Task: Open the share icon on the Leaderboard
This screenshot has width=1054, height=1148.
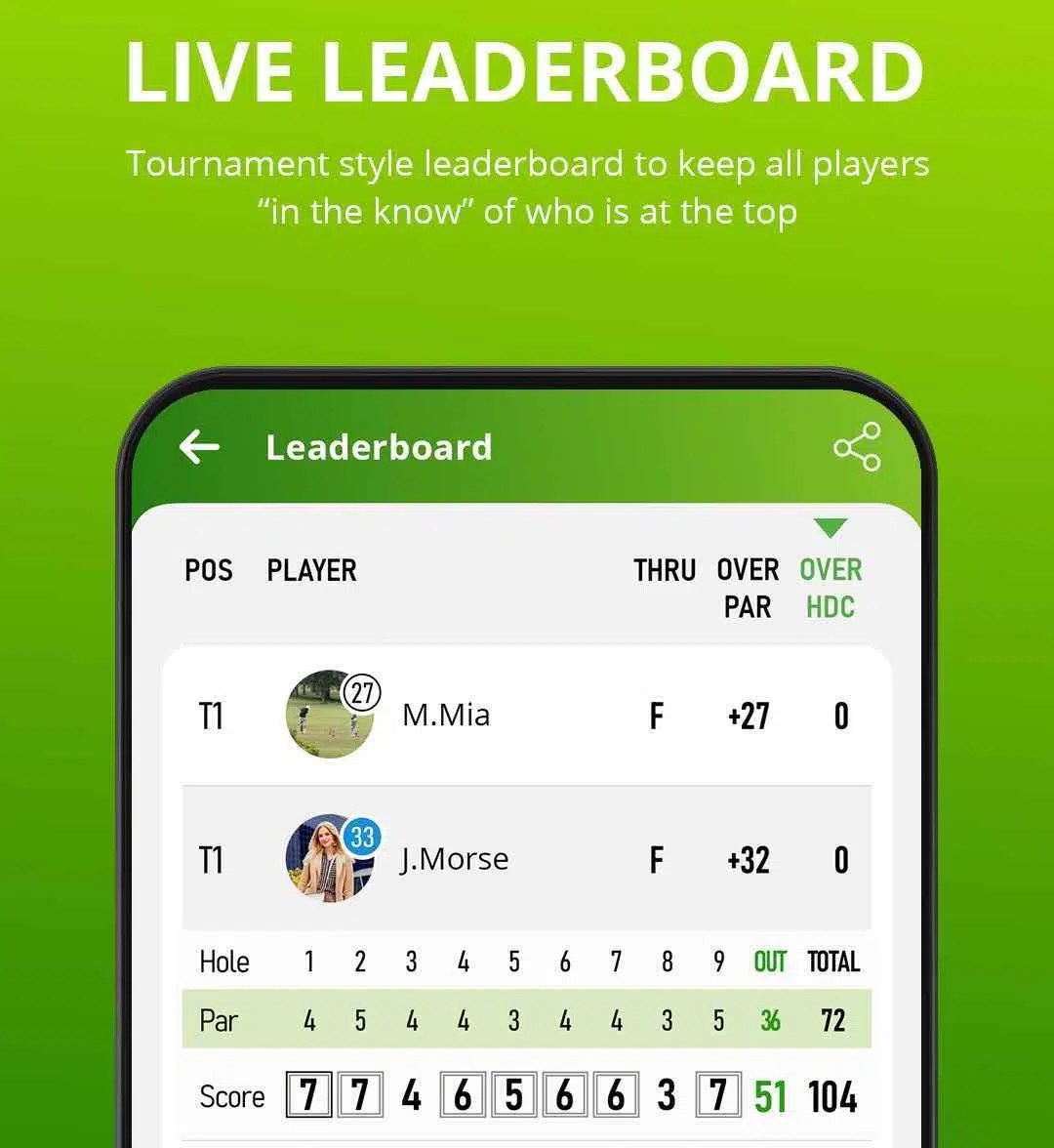Action: (x=857, y=447)
